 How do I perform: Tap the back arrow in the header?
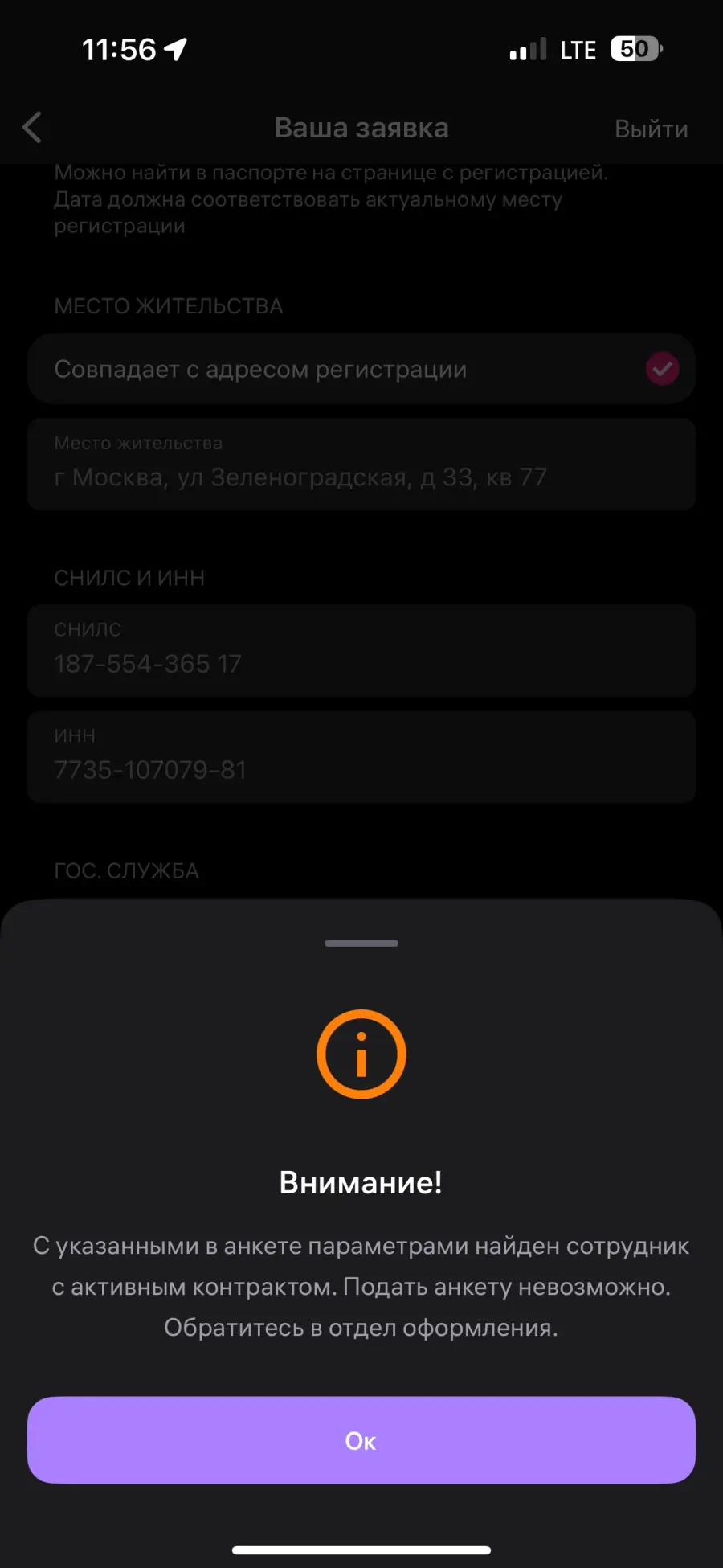(32, 128)
